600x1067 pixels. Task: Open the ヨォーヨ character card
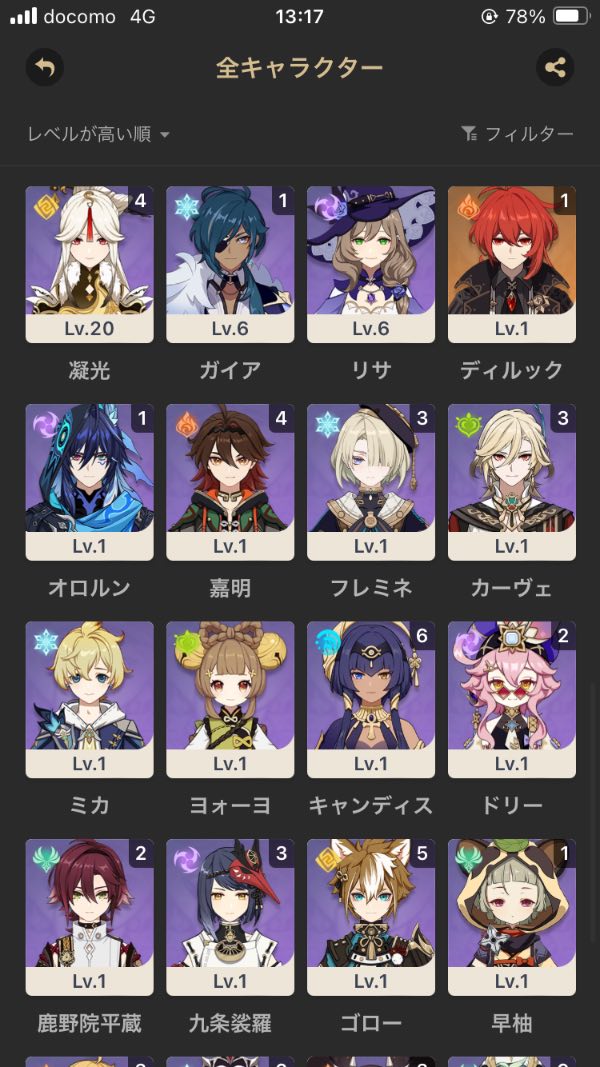pyautogui.click(x=230, y=698)
